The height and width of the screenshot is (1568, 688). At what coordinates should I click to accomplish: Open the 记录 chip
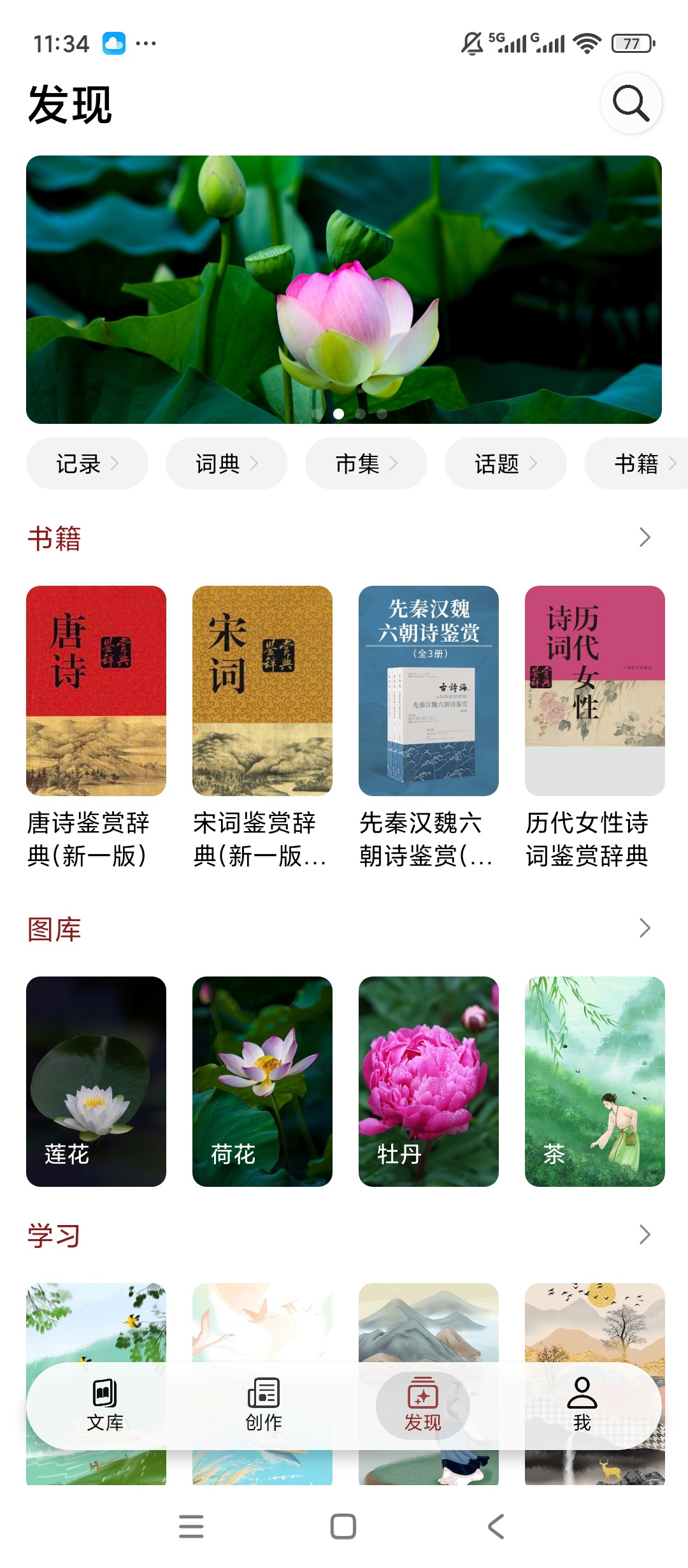tap(87, 463)
